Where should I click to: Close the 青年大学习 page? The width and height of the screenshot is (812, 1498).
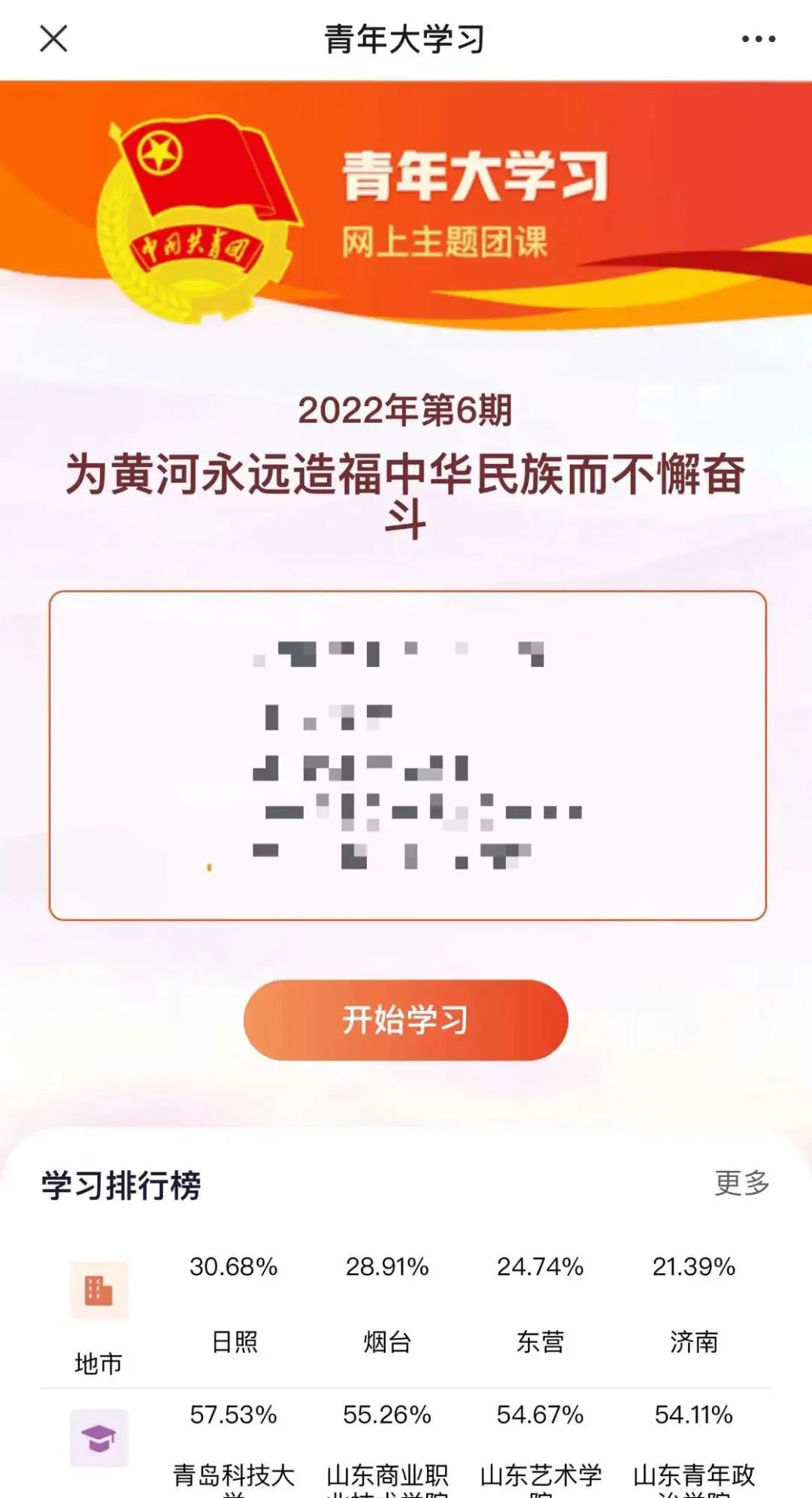53,38
